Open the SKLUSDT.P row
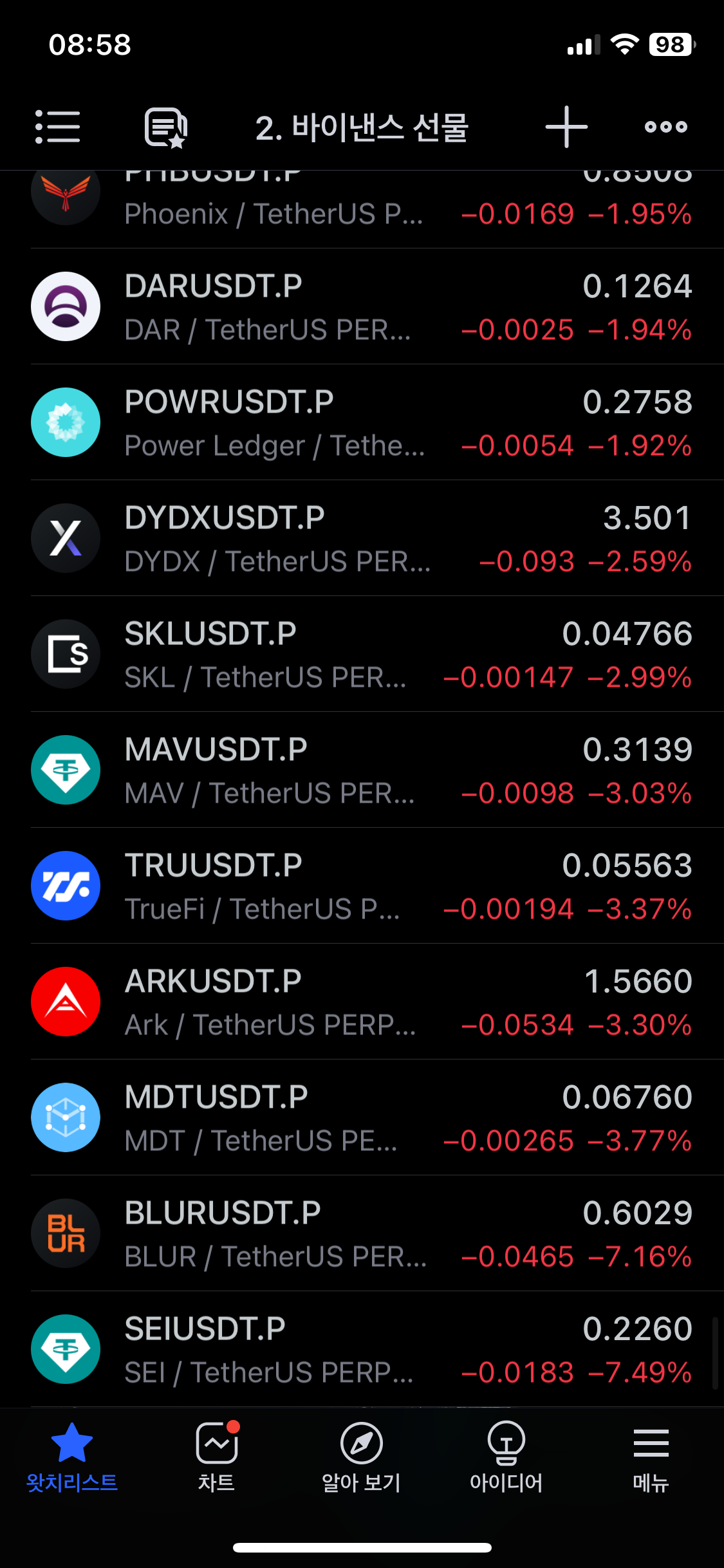The width and height of the screenshot is (724, 1568). (362, 654)
